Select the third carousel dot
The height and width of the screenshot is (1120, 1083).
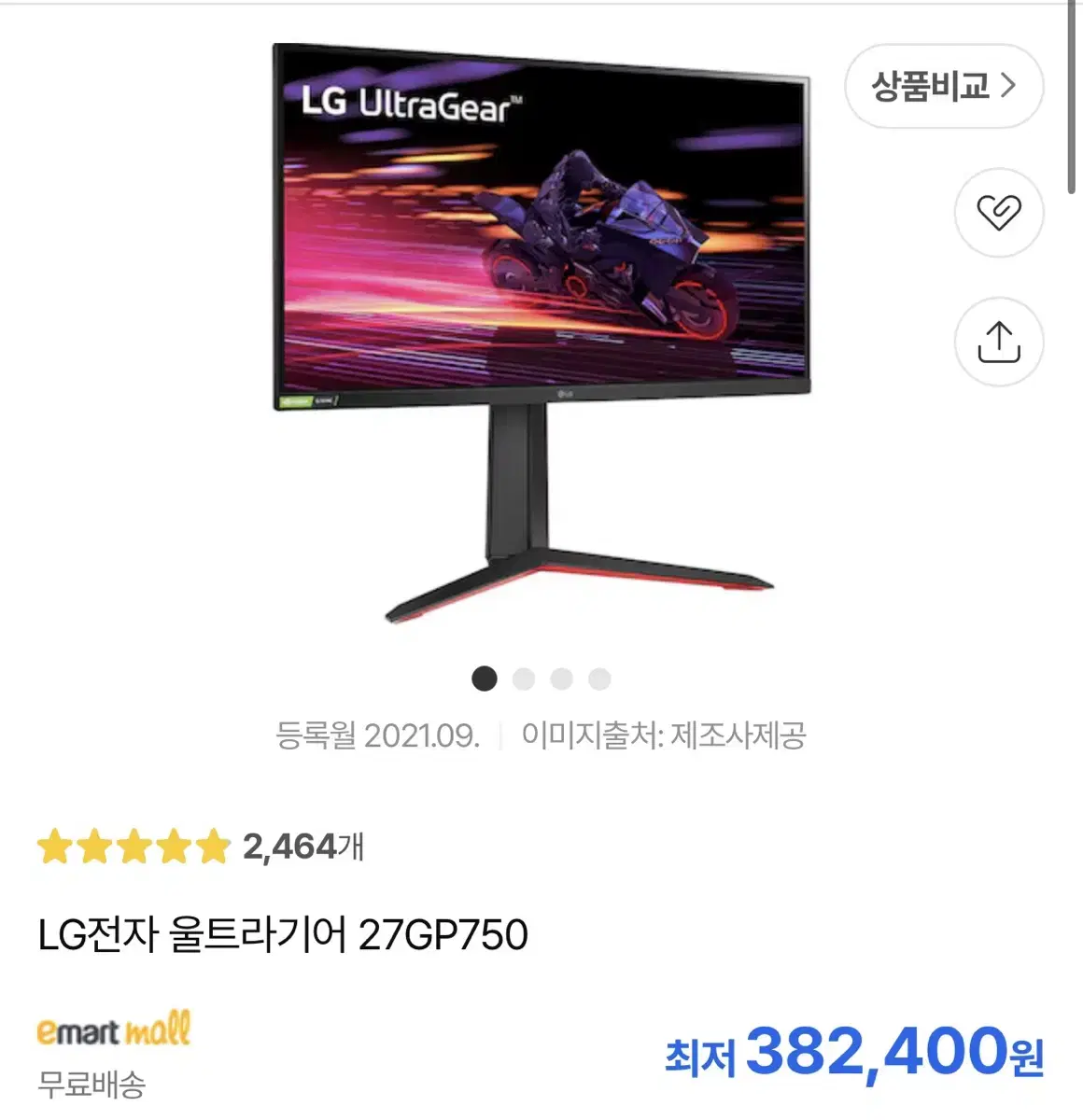click(559, 679)
